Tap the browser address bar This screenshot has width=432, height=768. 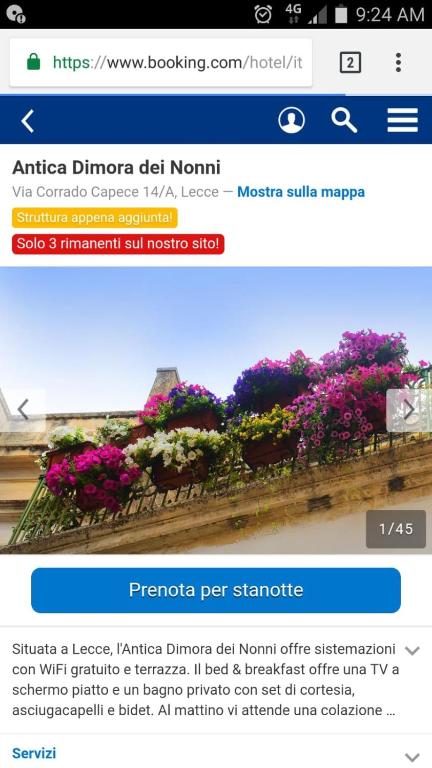pyautogui.click(x=161, y=63)
